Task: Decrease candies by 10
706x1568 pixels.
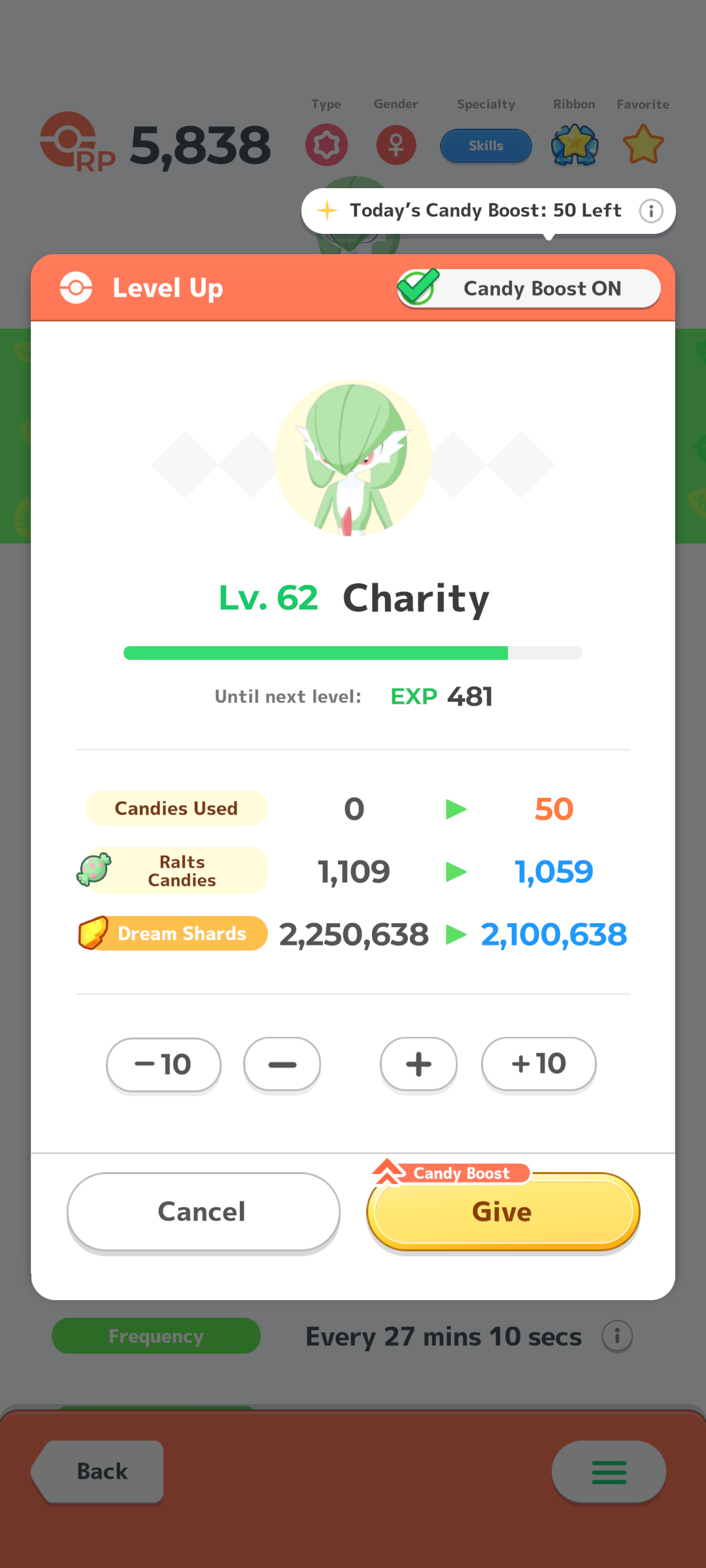Action: click(163, 1064)
